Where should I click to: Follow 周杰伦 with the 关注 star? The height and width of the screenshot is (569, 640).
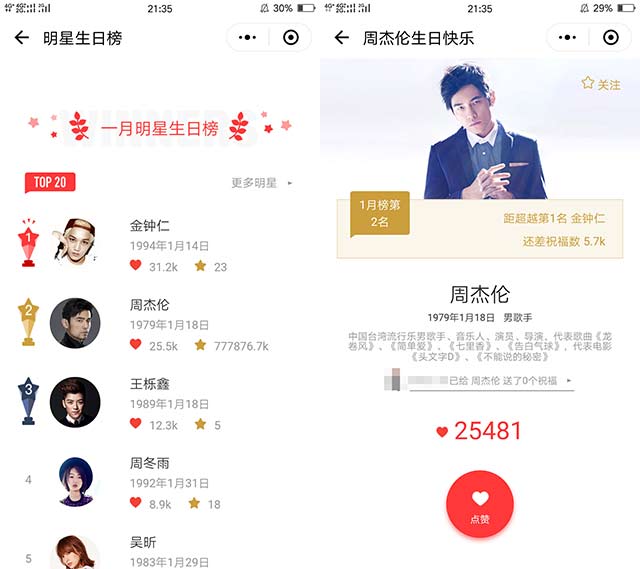click(601, 85)
